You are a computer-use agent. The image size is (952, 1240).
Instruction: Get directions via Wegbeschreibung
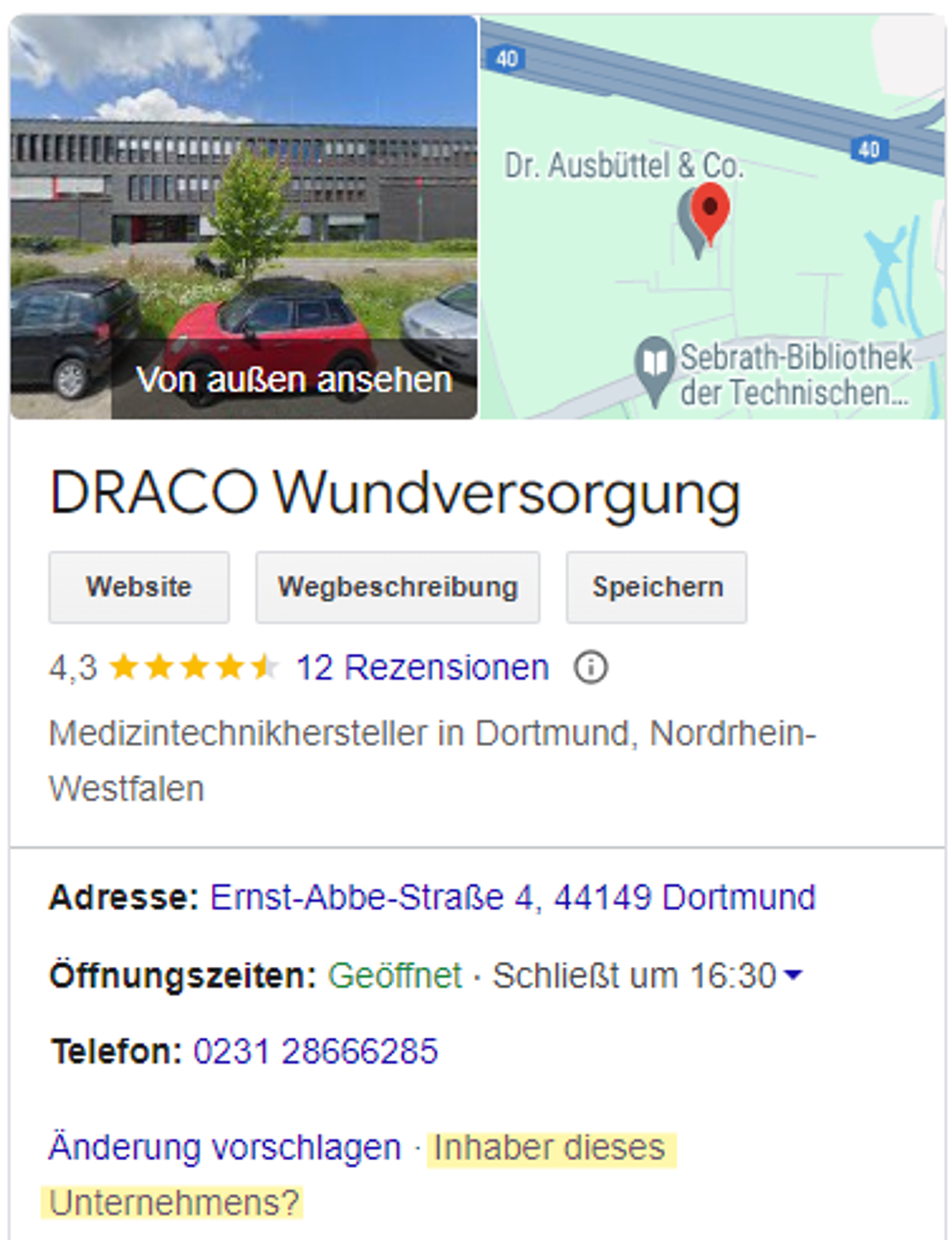(x=397, y=587)
